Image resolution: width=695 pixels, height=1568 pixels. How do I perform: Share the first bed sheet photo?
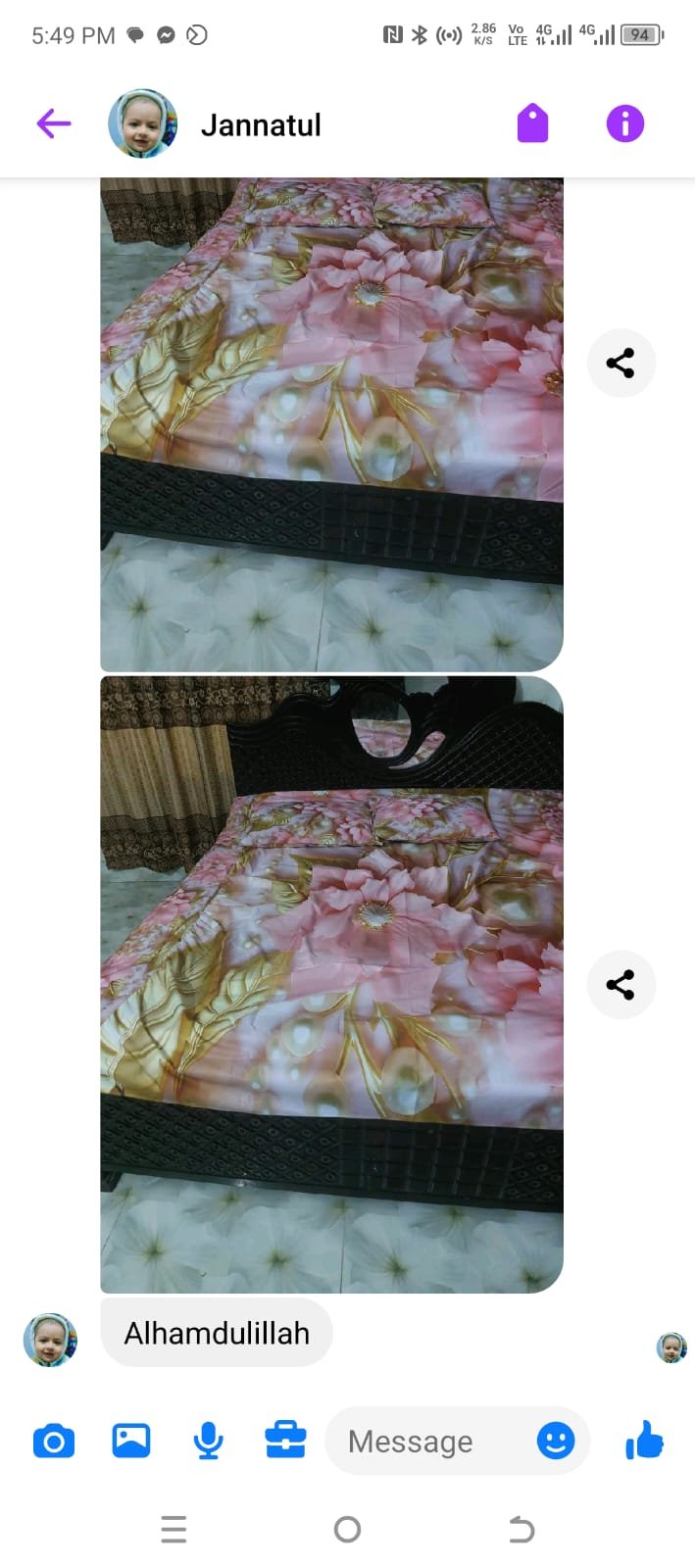click(621, 364)
